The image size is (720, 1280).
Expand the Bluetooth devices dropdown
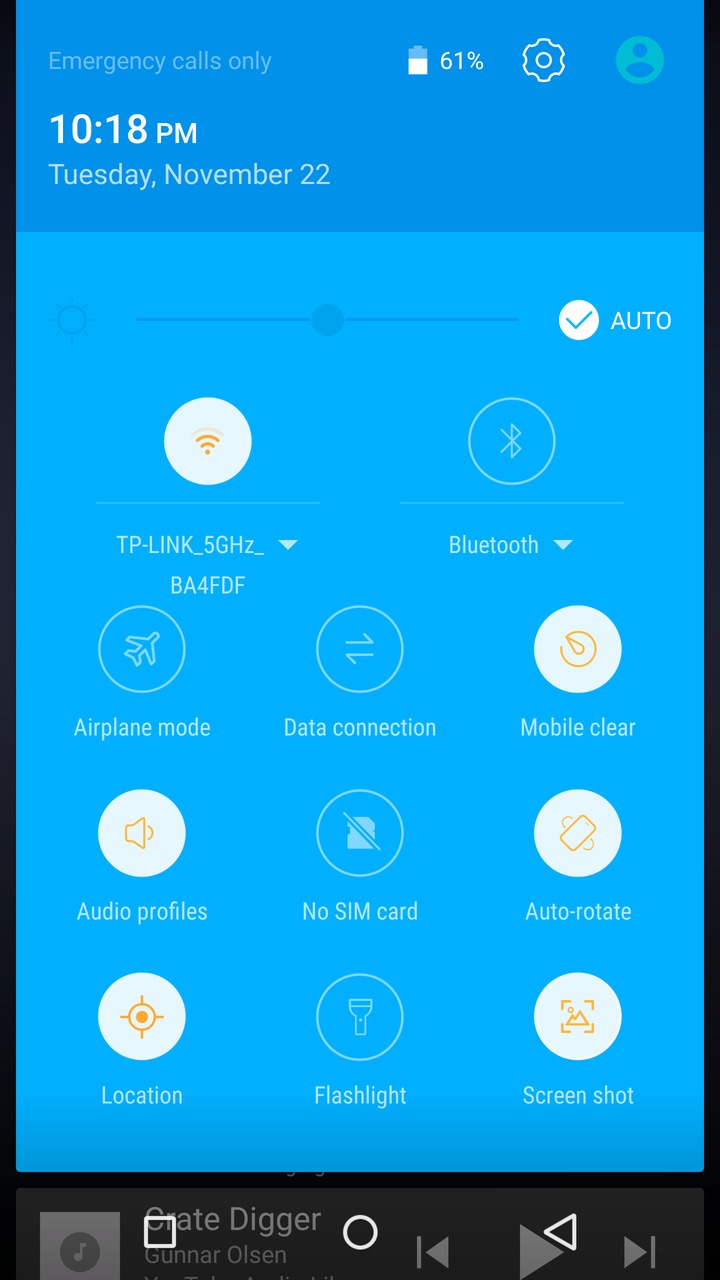point(563,545)
